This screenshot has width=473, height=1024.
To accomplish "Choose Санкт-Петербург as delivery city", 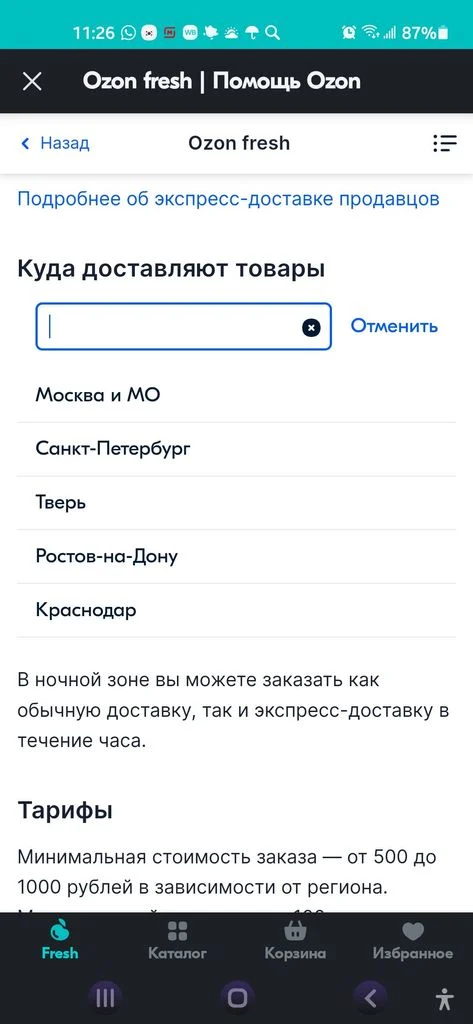I will tap(236, 449).
